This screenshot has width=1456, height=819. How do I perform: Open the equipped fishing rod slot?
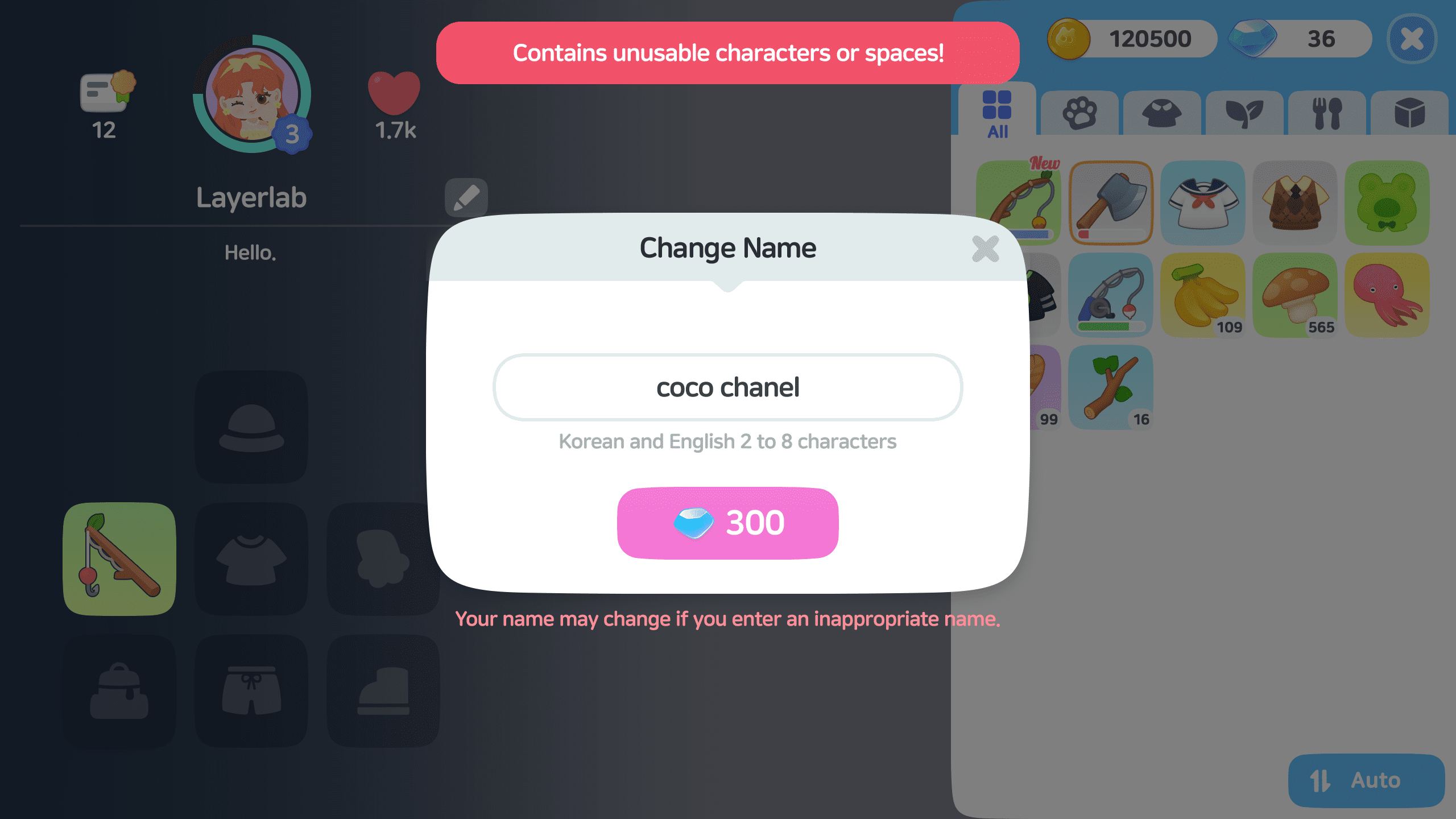point(119,559)
